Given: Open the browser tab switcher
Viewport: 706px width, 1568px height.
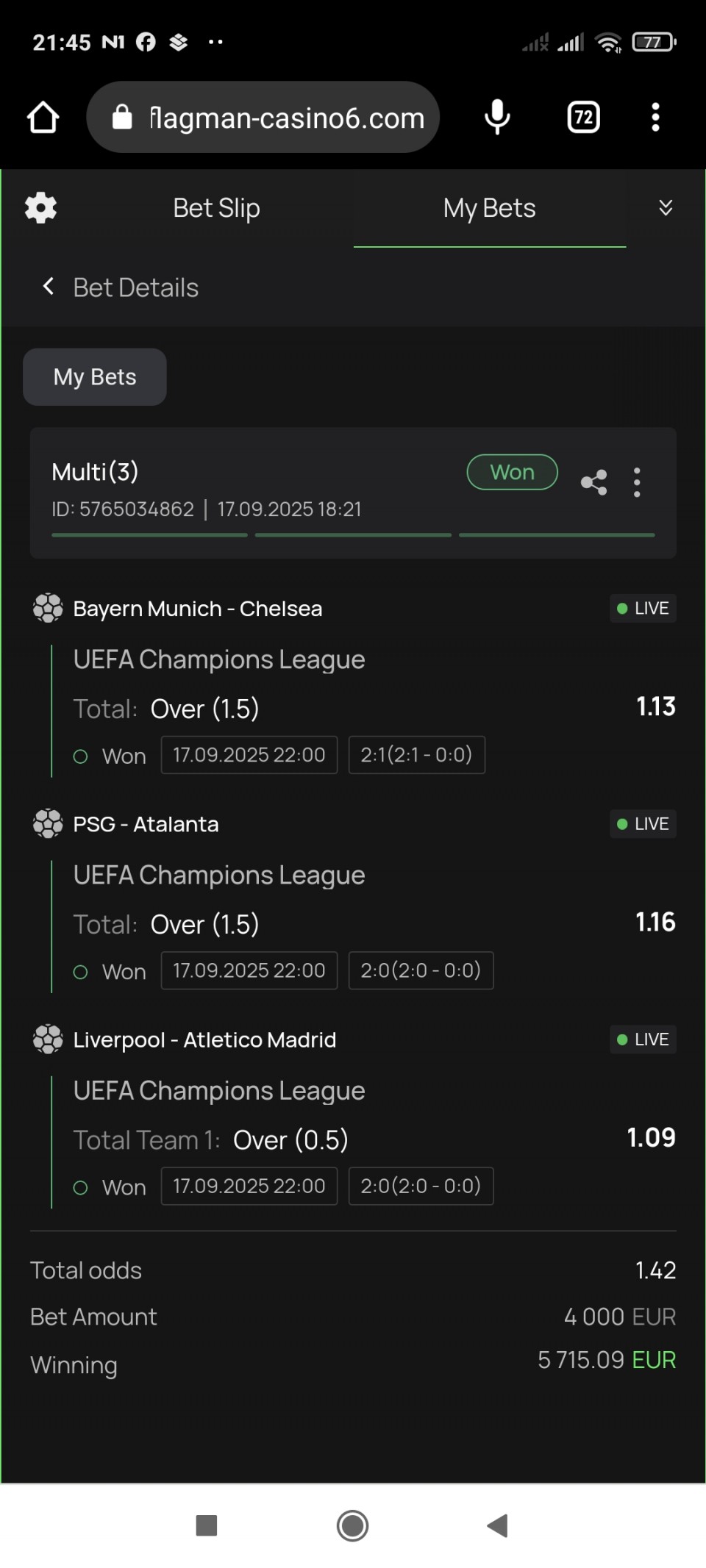Looking at the screenshot, I should pyautogui.click(x=583, y=118).
